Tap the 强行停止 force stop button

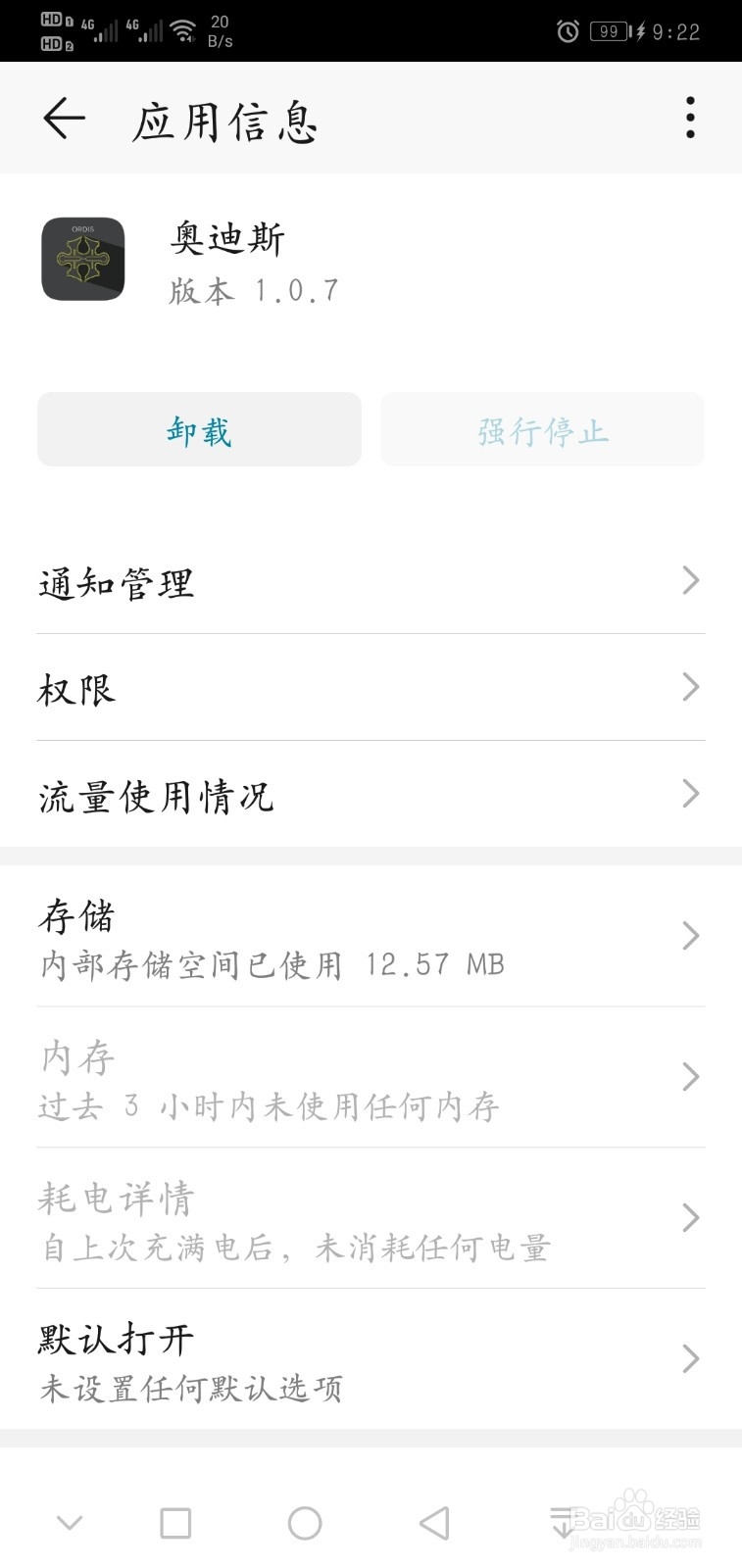click(x=542, y=429)
